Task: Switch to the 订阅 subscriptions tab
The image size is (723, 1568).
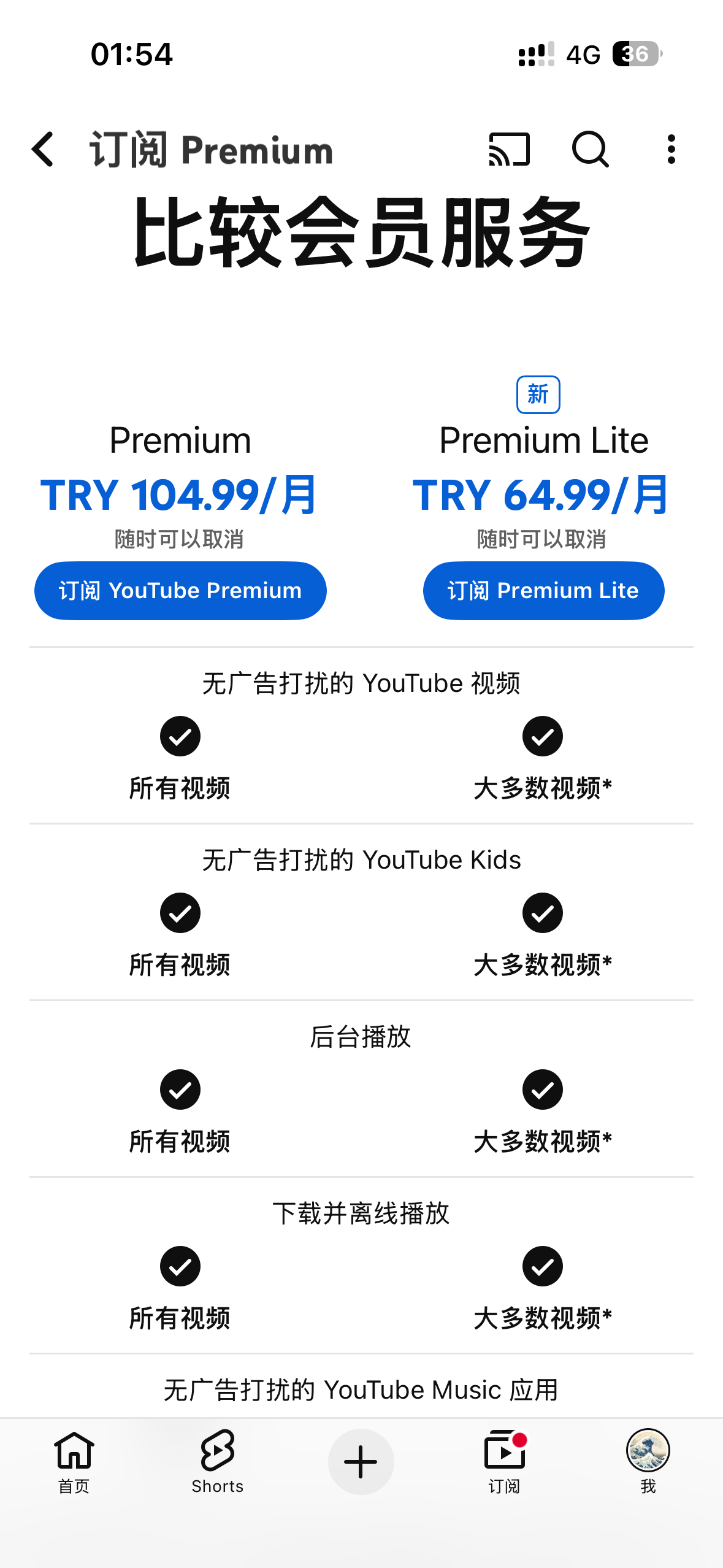Action: click(x=505, y=1461)
